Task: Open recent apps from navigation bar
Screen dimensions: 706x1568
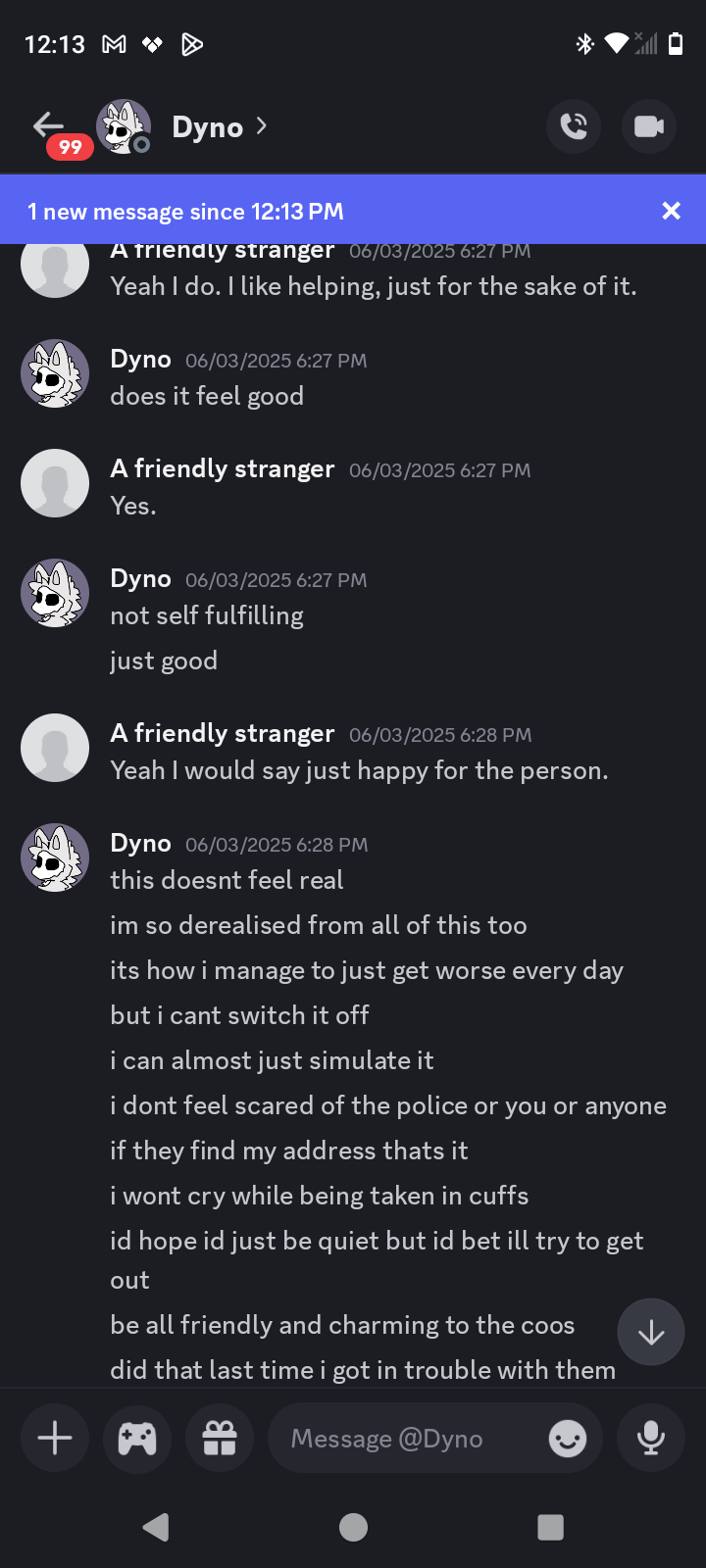Action: pyautogui.click(x=551, y=1527)
